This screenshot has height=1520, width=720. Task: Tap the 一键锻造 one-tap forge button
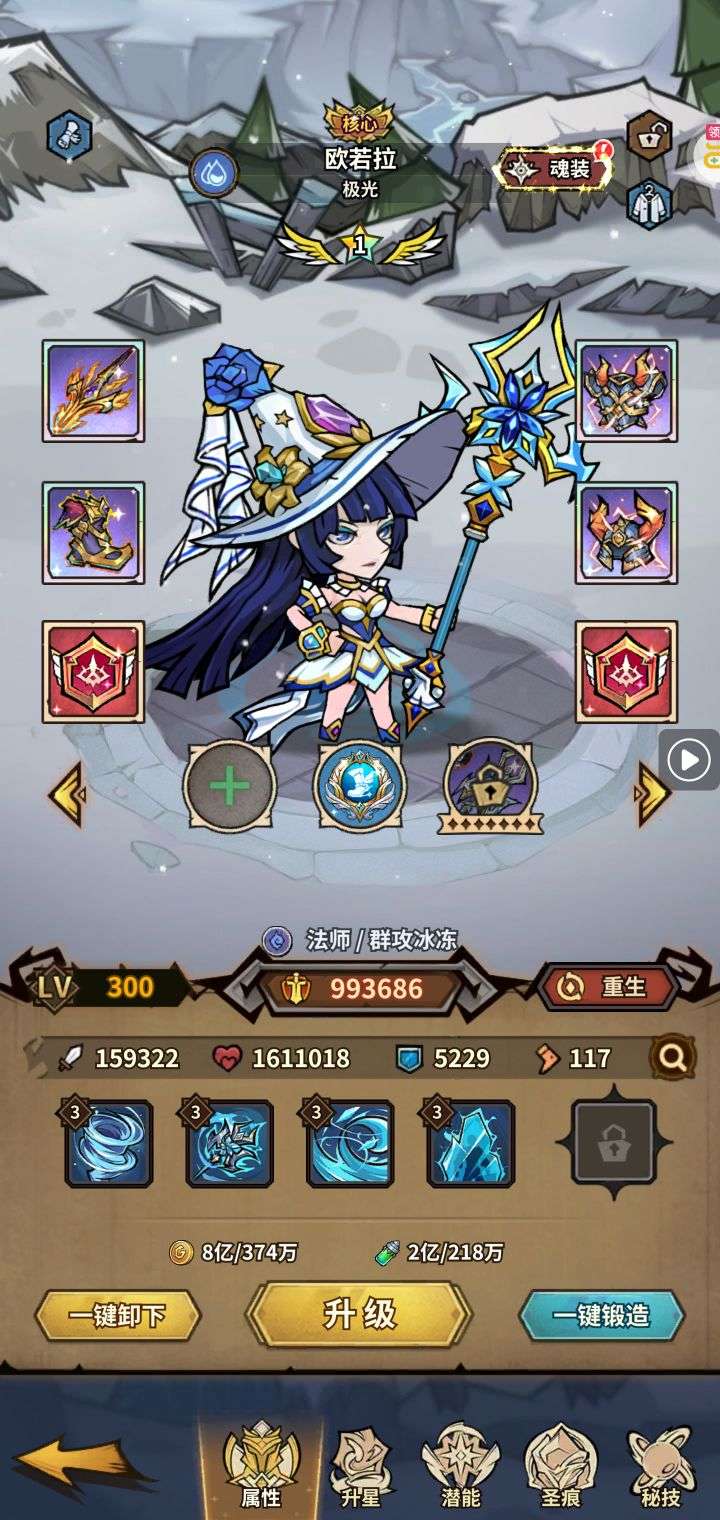click(602, 1315)
